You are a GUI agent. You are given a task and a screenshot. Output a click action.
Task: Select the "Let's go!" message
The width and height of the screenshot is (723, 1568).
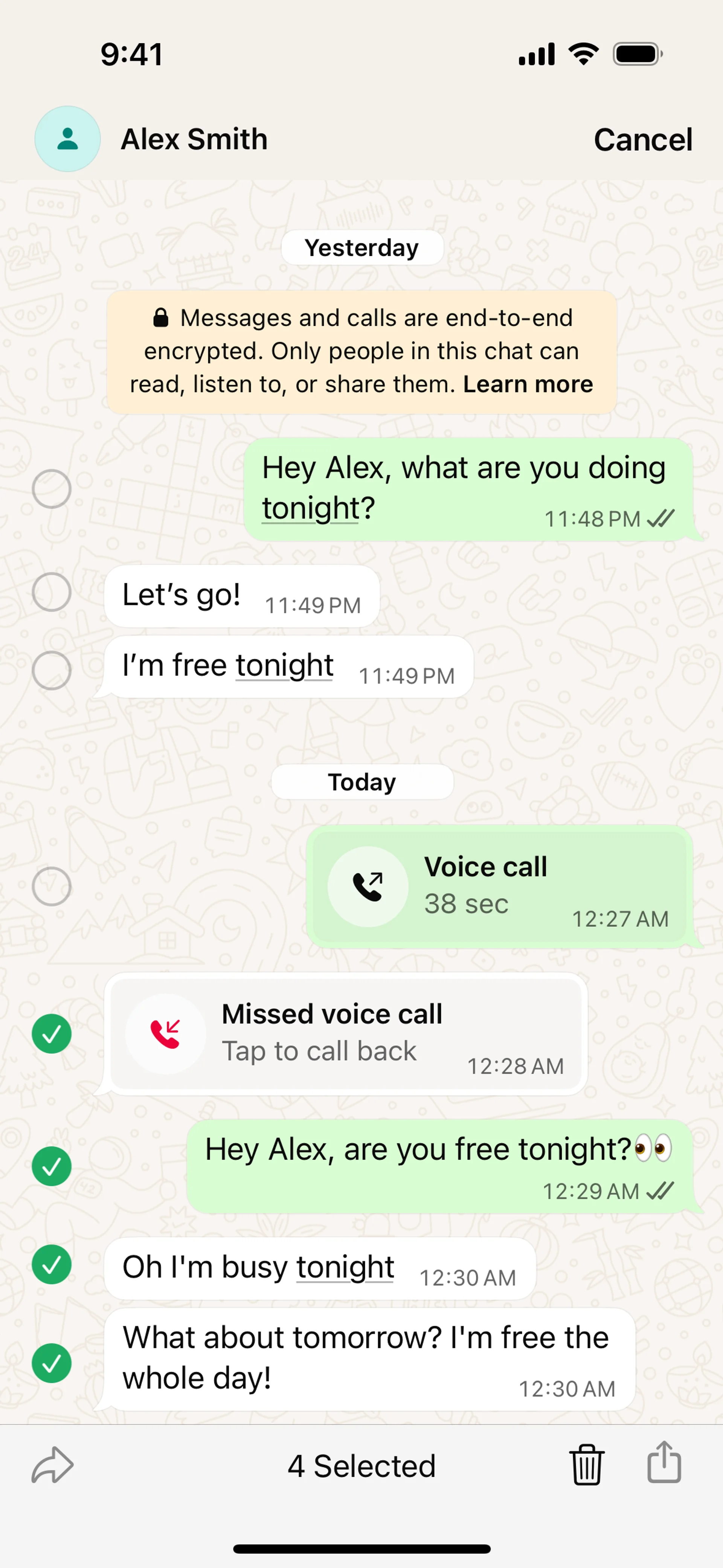coord(52,592)
